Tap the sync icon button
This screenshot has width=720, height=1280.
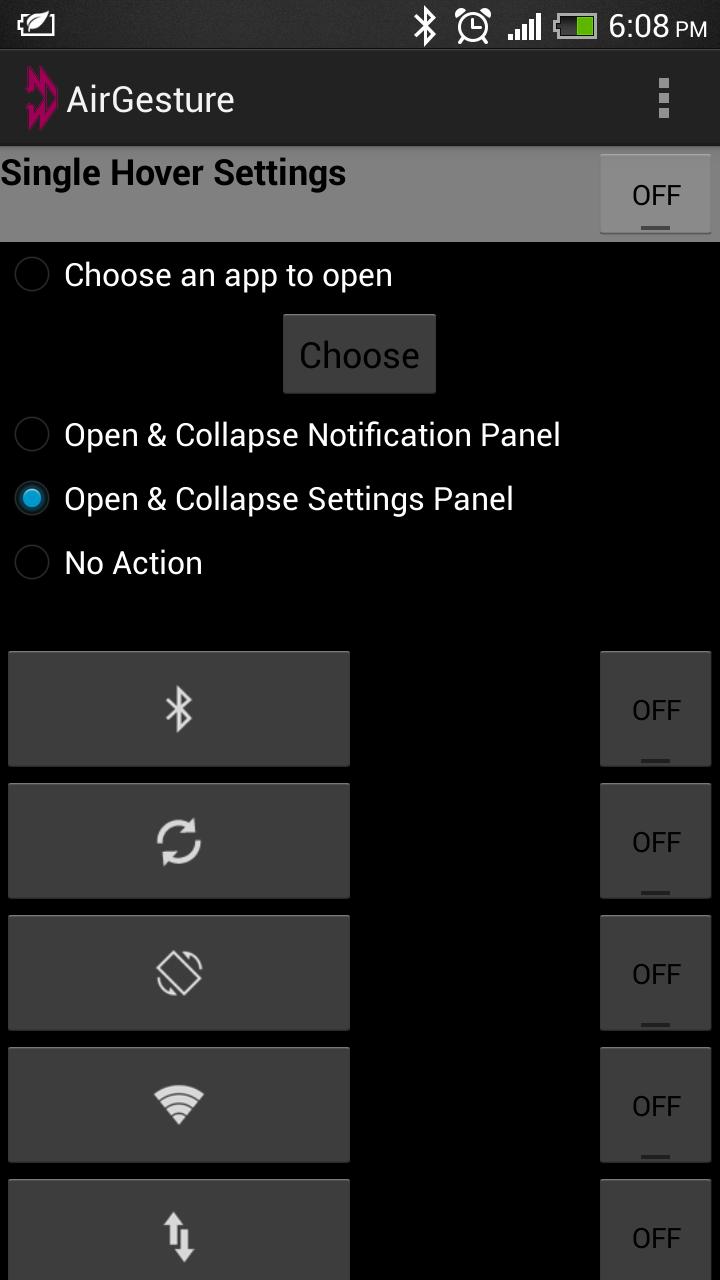pyautogui.click(x=179, y=841)
